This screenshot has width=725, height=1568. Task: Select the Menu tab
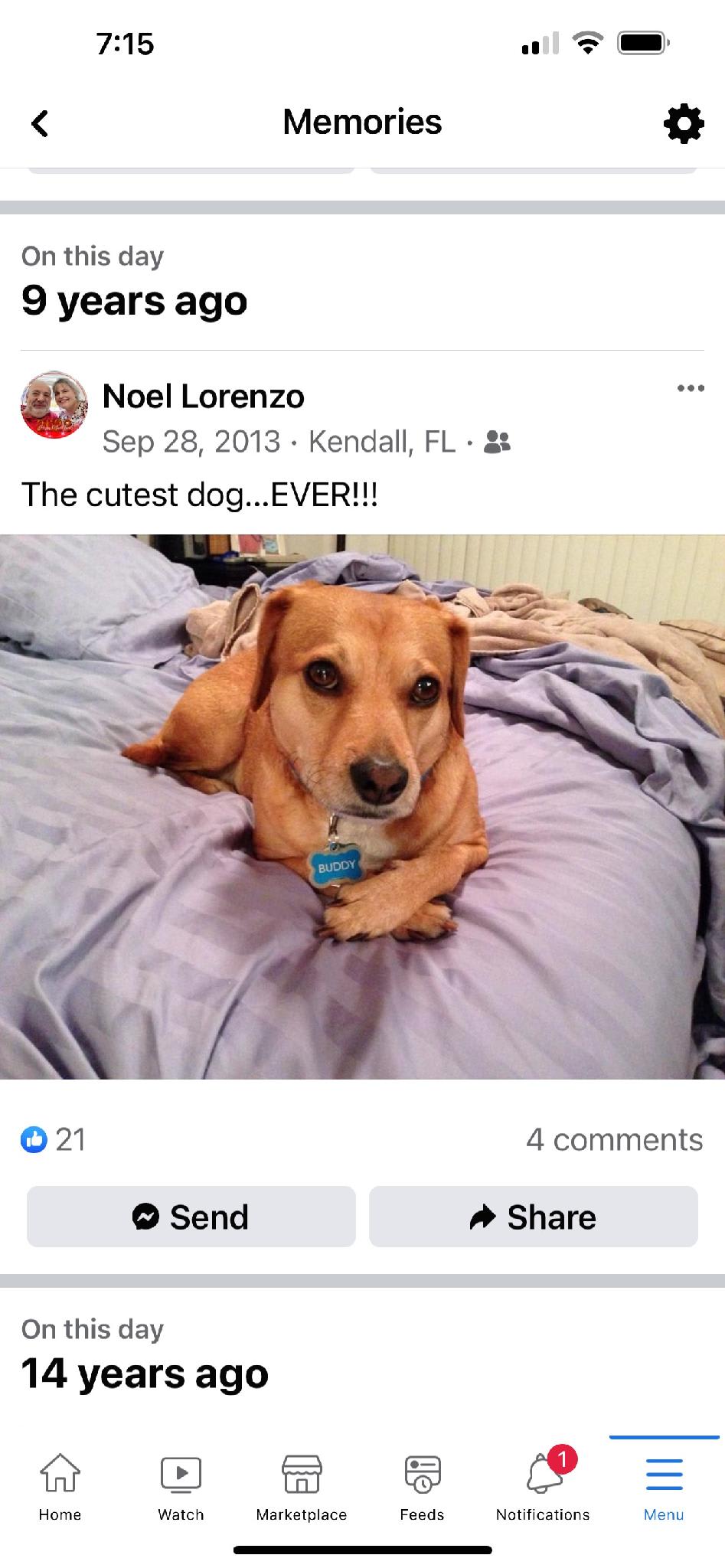tap(664, 1487)
